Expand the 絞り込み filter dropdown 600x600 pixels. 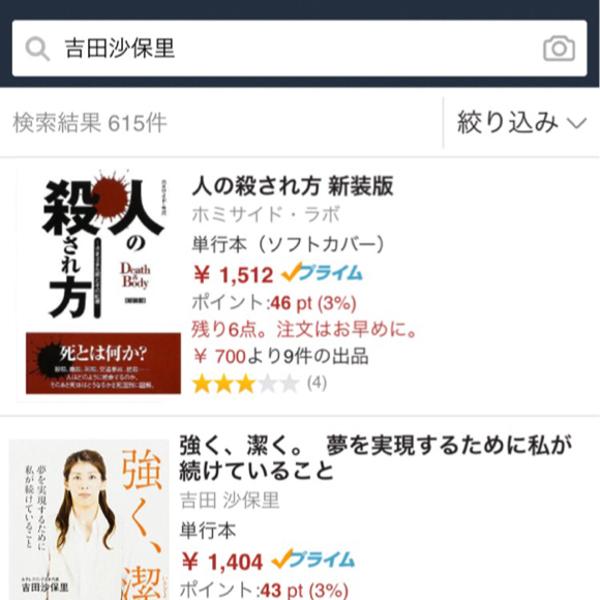click(521, 123)
